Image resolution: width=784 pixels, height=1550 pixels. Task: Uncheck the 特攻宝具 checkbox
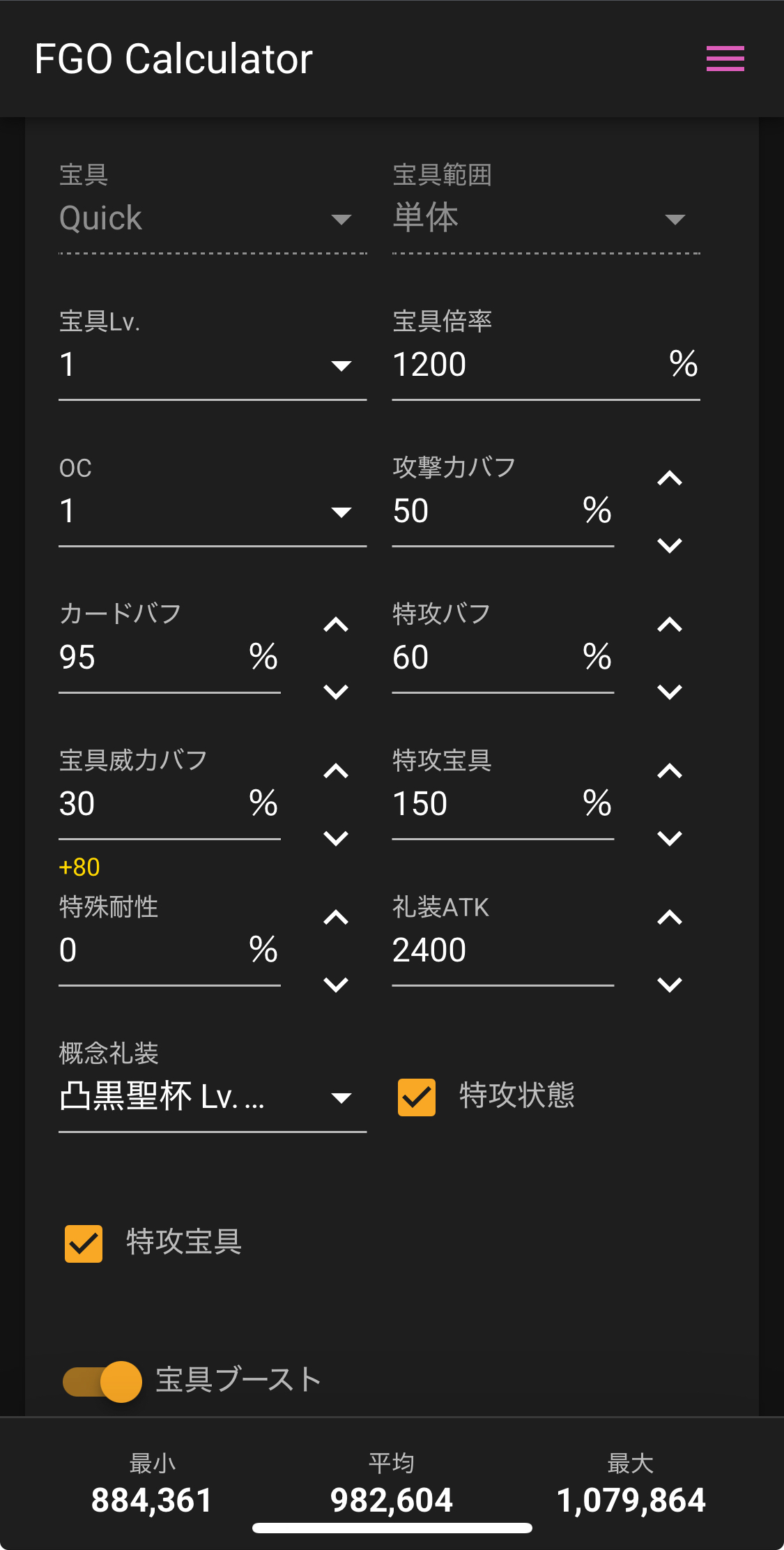coord(84,1244)
